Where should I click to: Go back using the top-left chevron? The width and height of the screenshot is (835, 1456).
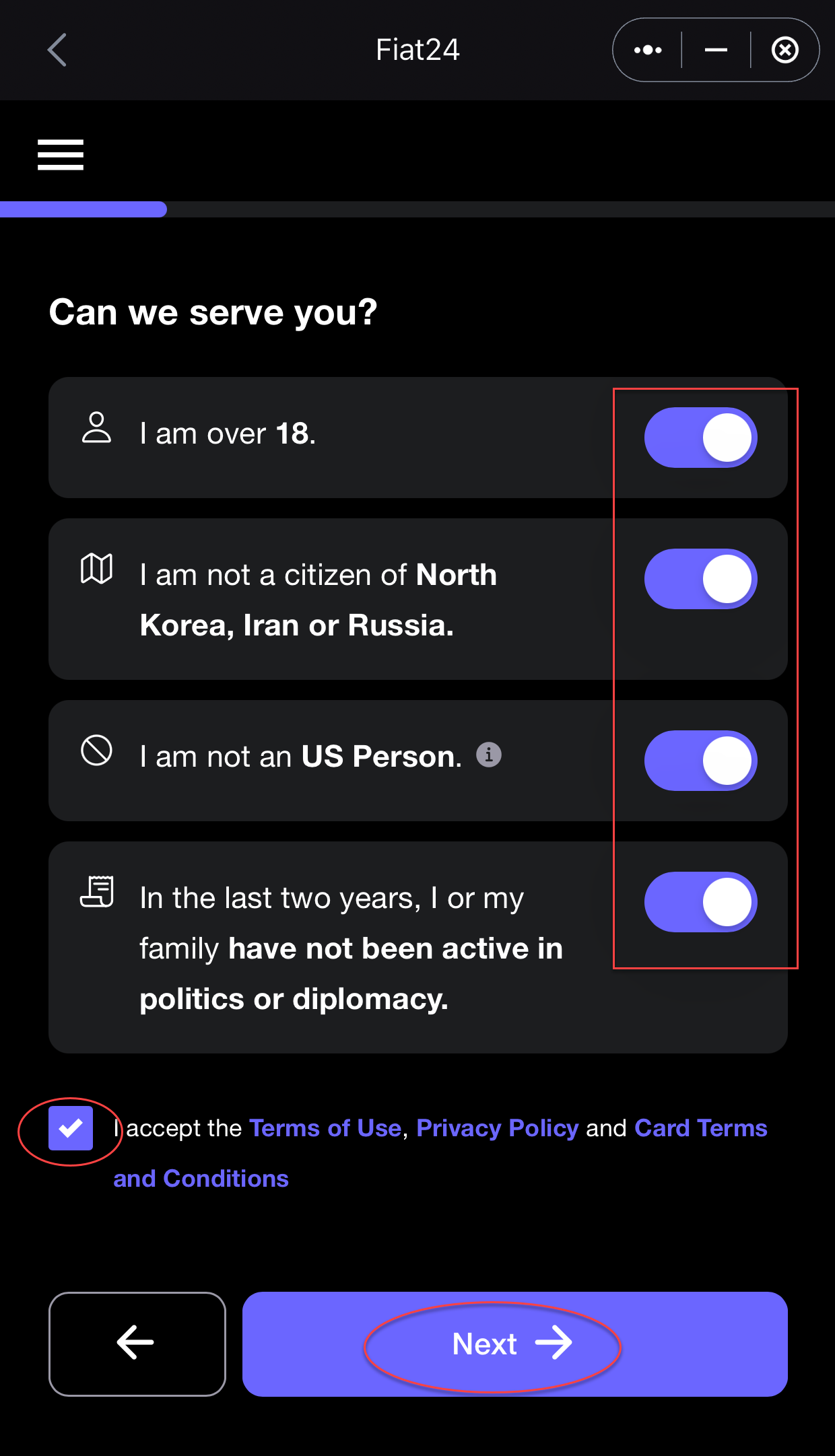click(57, 50)
